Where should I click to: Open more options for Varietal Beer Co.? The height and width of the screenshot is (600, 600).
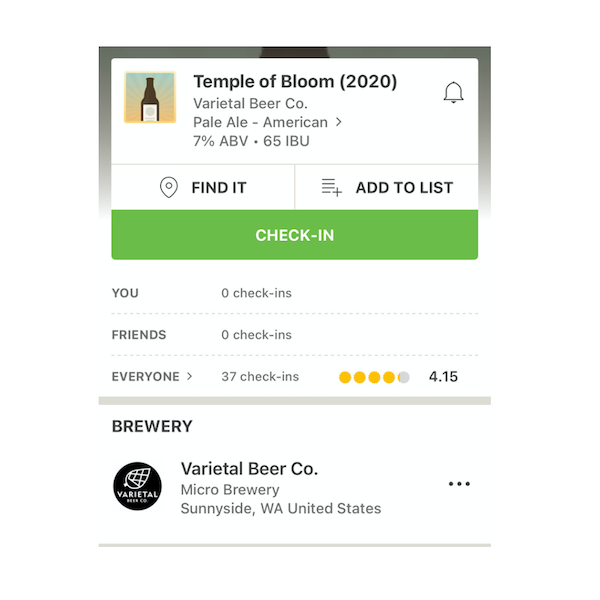459,484
